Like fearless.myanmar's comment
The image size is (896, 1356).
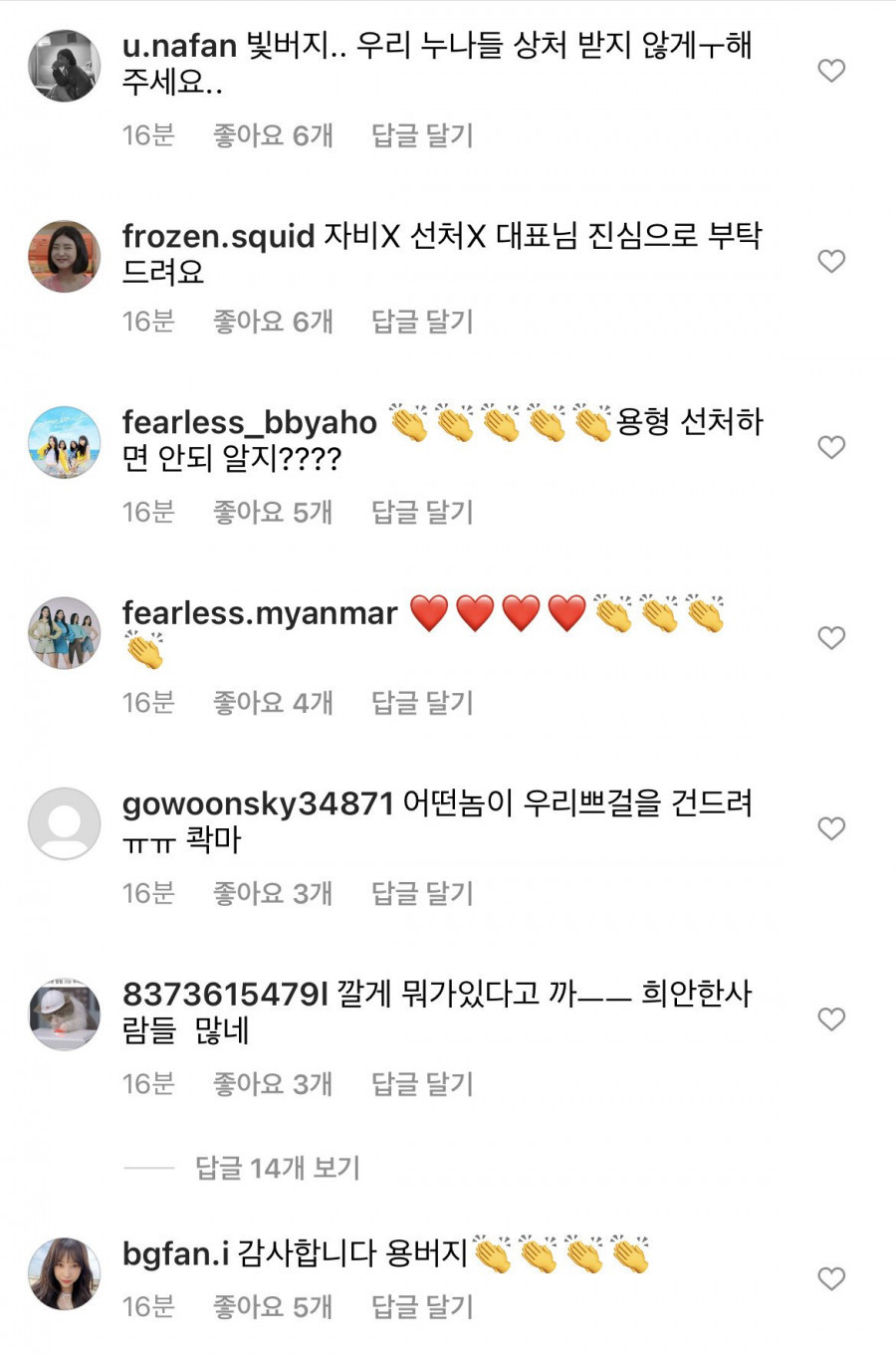[831, 637]
